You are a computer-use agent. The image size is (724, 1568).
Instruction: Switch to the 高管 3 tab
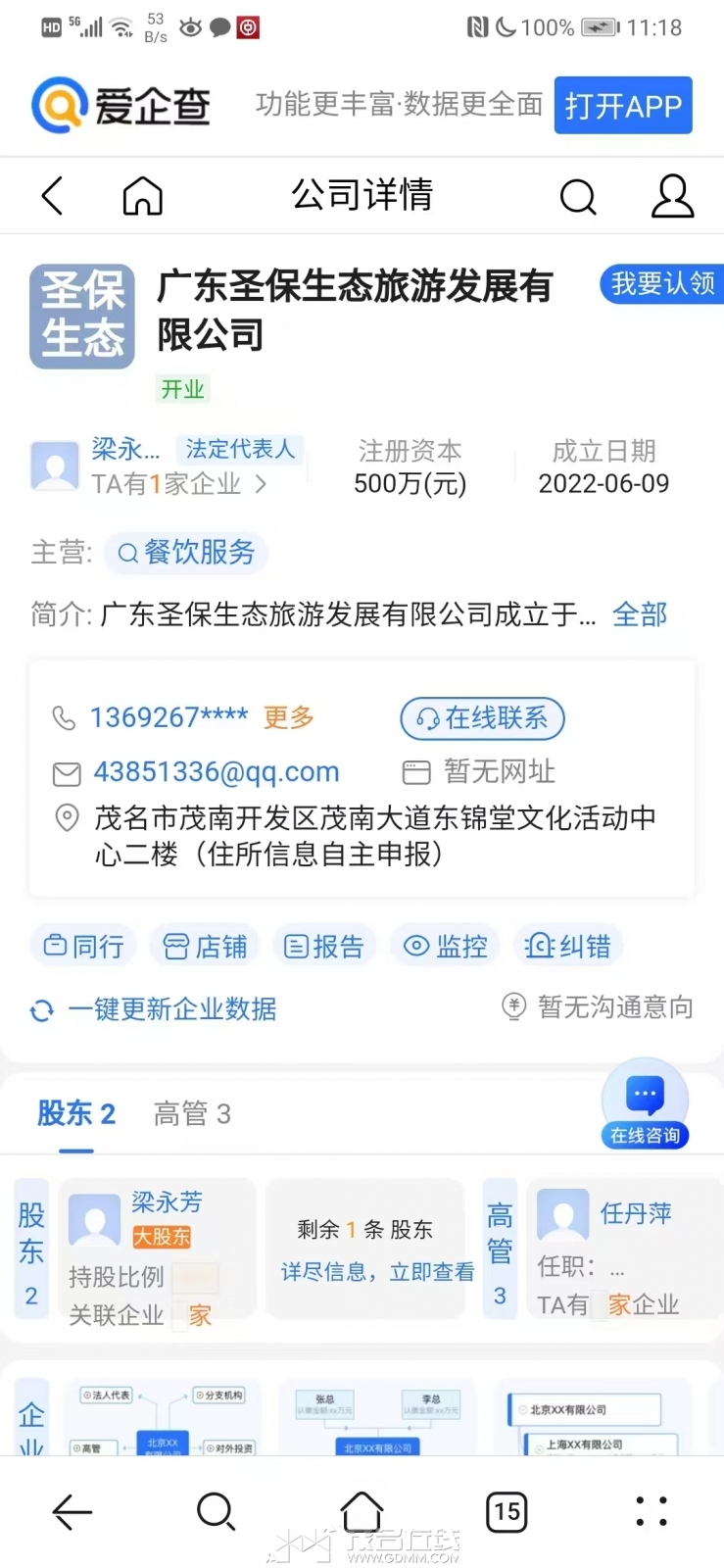click(x=192, y=1113)
